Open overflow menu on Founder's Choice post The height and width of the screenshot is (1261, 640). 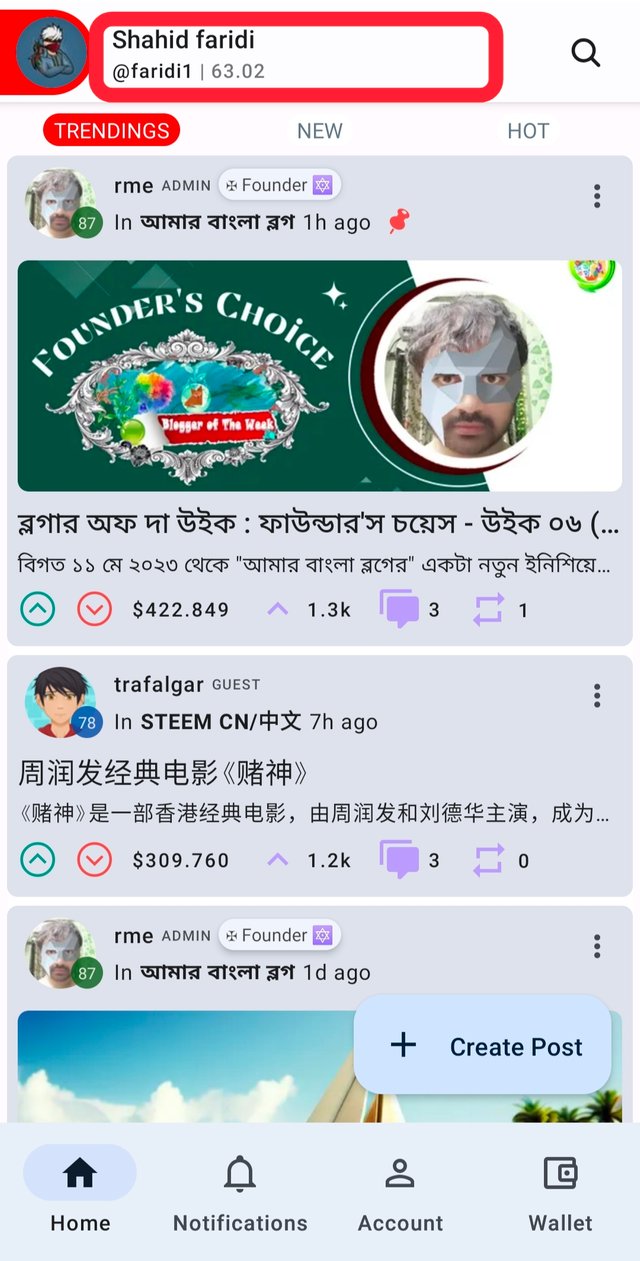pyautogui.click(x=597, y=196)
